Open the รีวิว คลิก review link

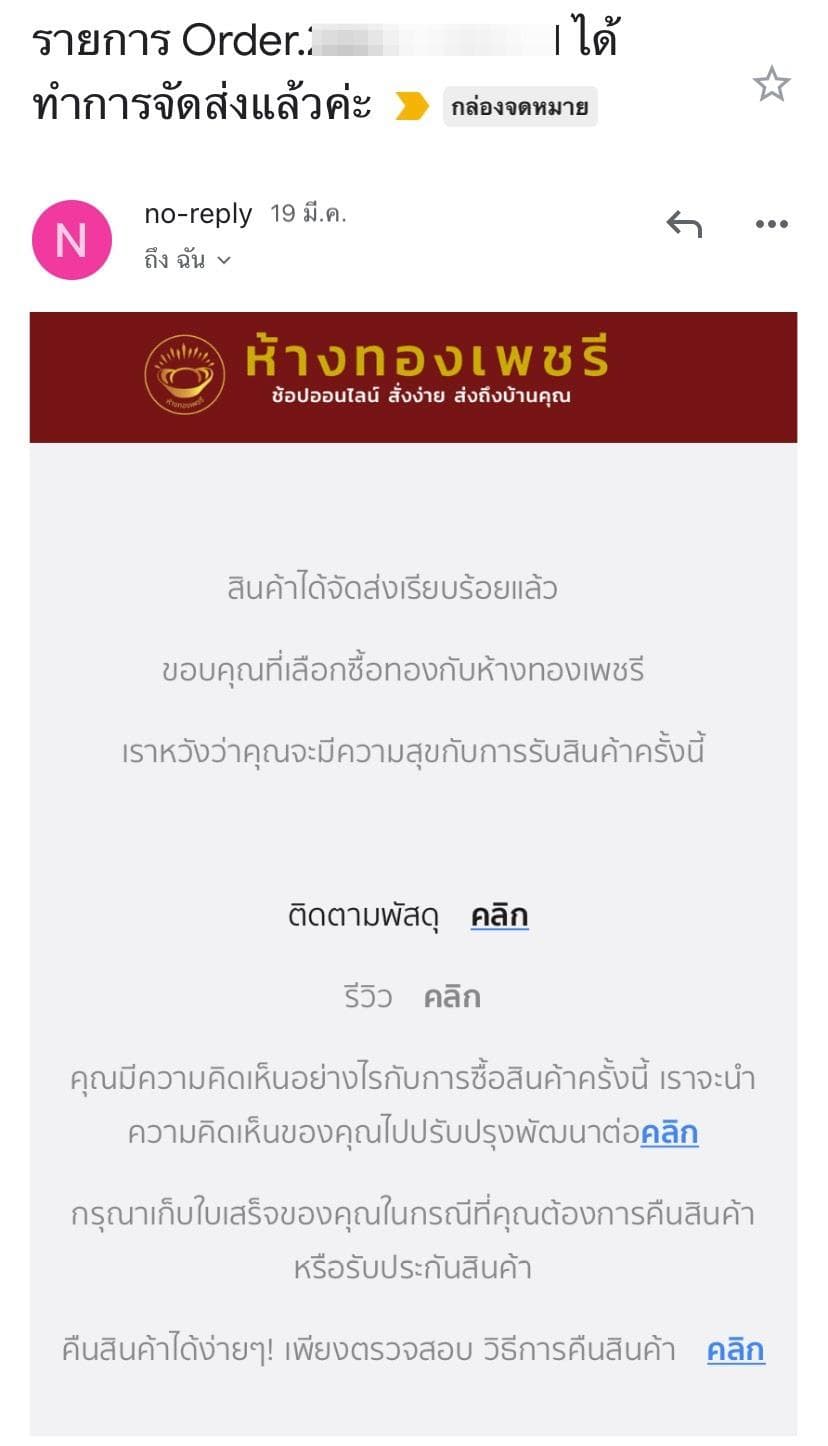451,997
